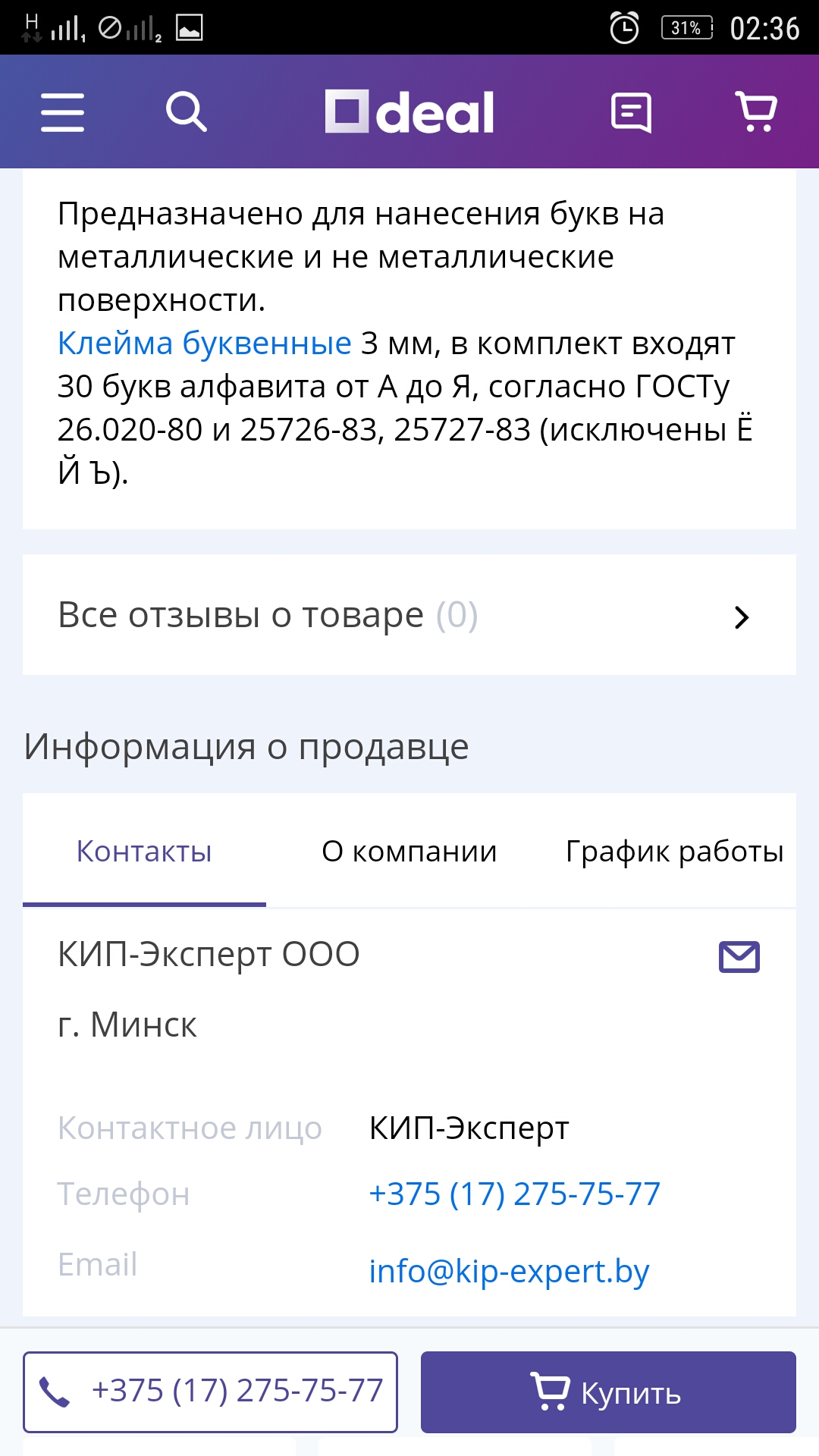Tap the Купить button

[608, 1392]
